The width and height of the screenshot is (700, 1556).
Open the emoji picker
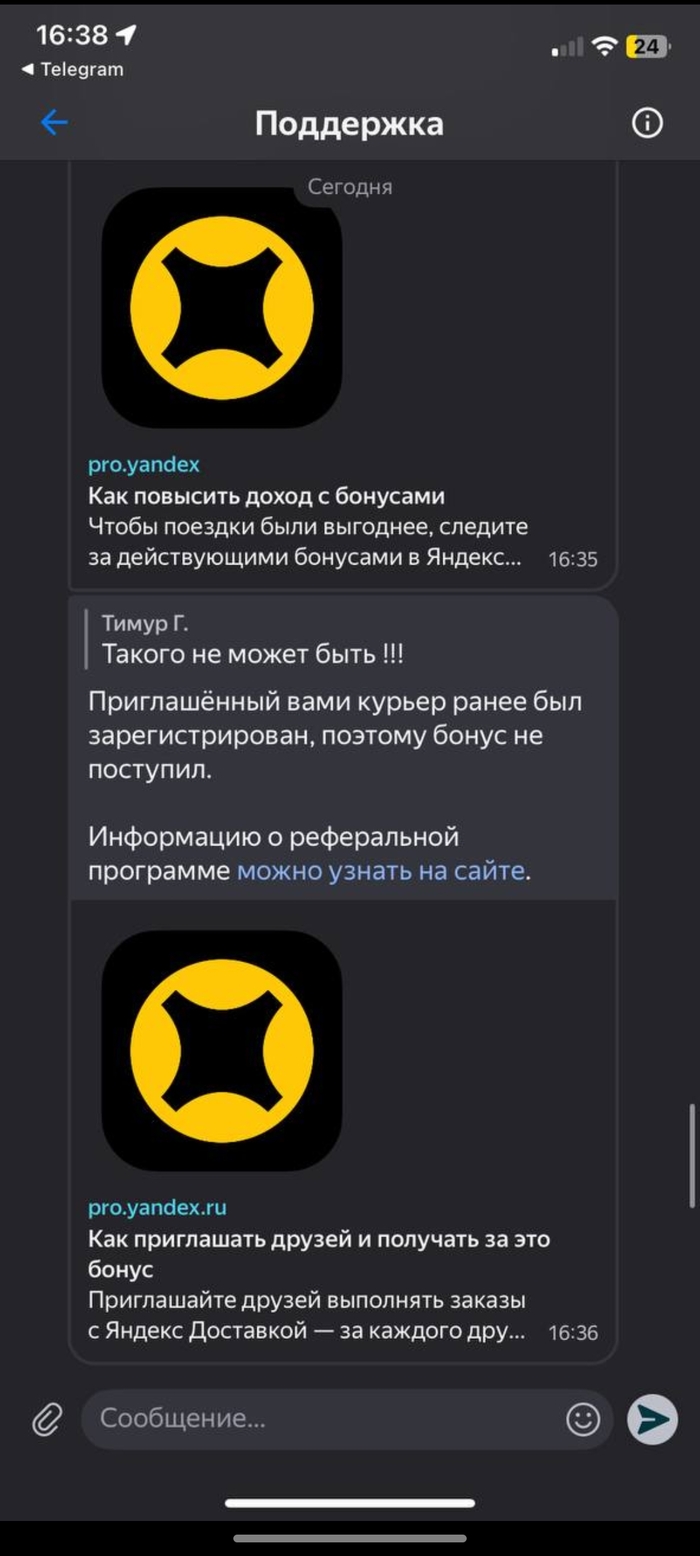(583, 1419)
